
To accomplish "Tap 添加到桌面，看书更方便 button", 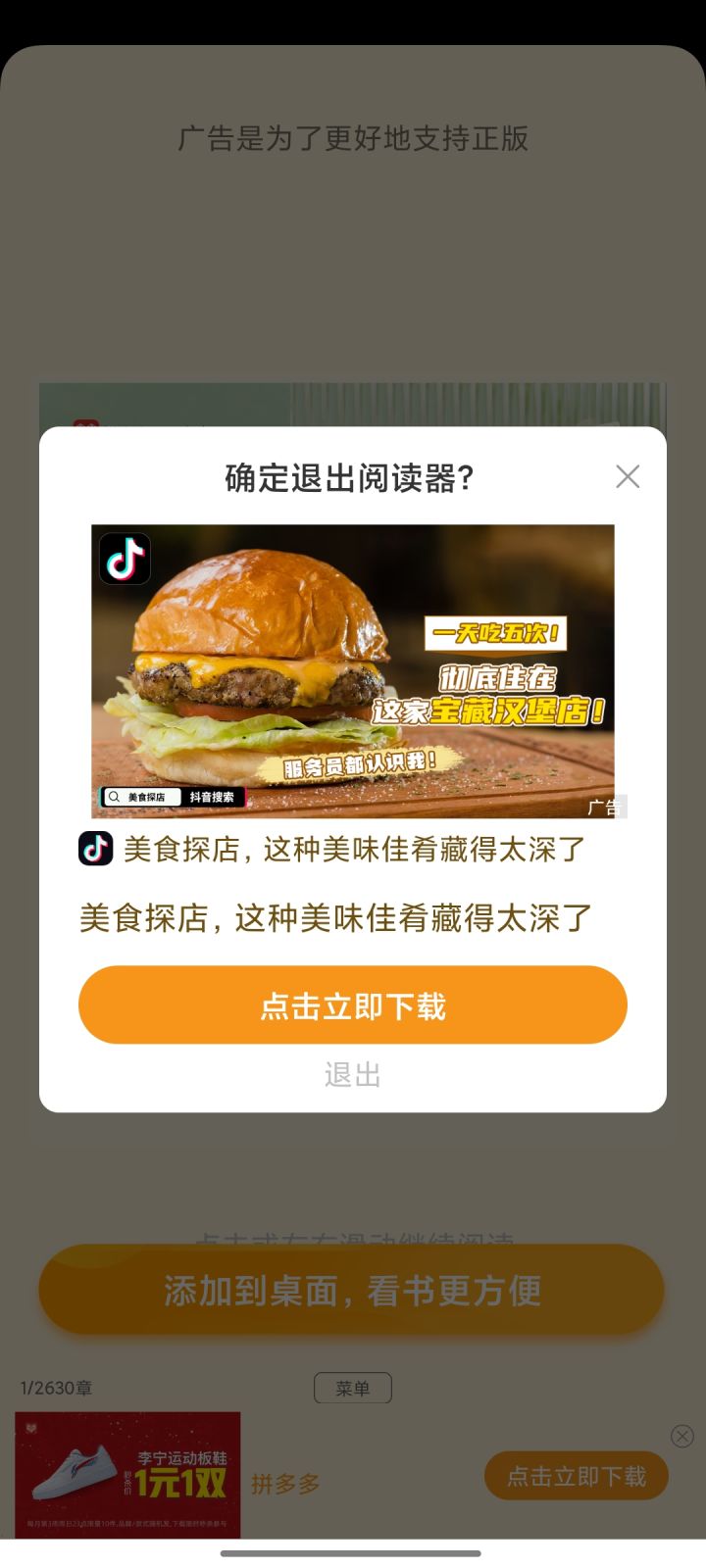I will pyautogui.click(x=353, y=1291).
